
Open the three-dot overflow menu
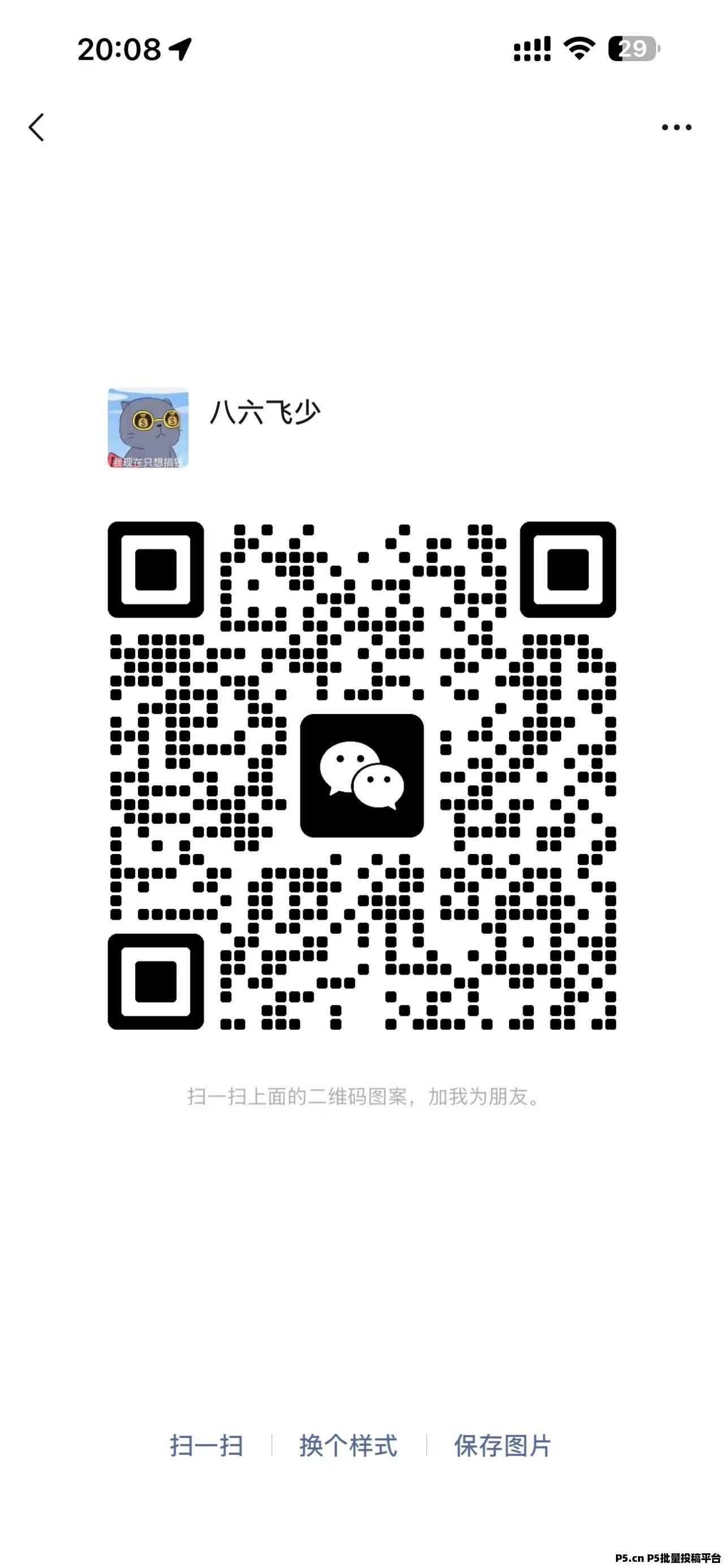(x=676, y=127)
